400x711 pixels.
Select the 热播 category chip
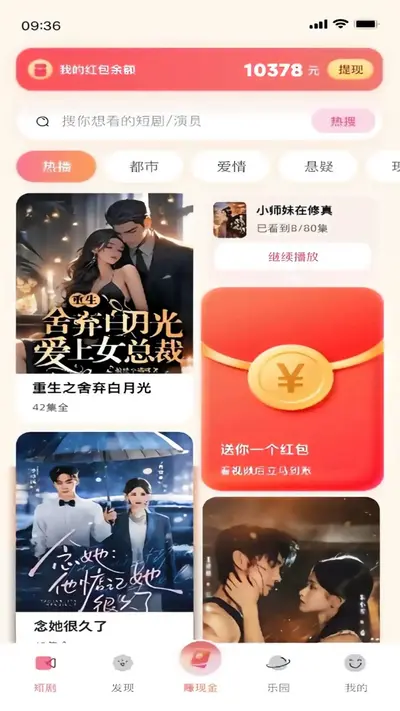(x=56, y=166)
